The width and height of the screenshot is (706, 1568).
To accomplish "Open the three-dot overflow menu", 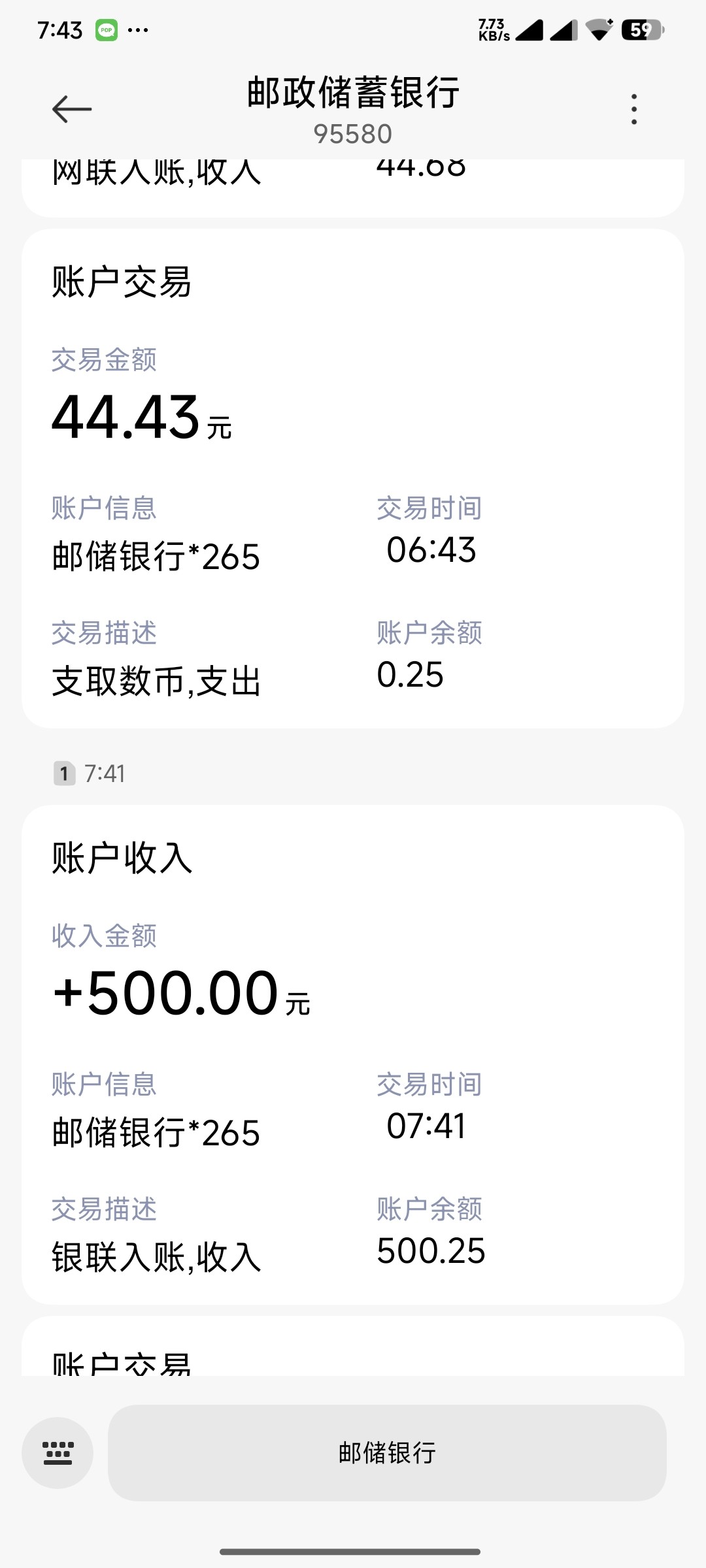I will pos(633,109).
